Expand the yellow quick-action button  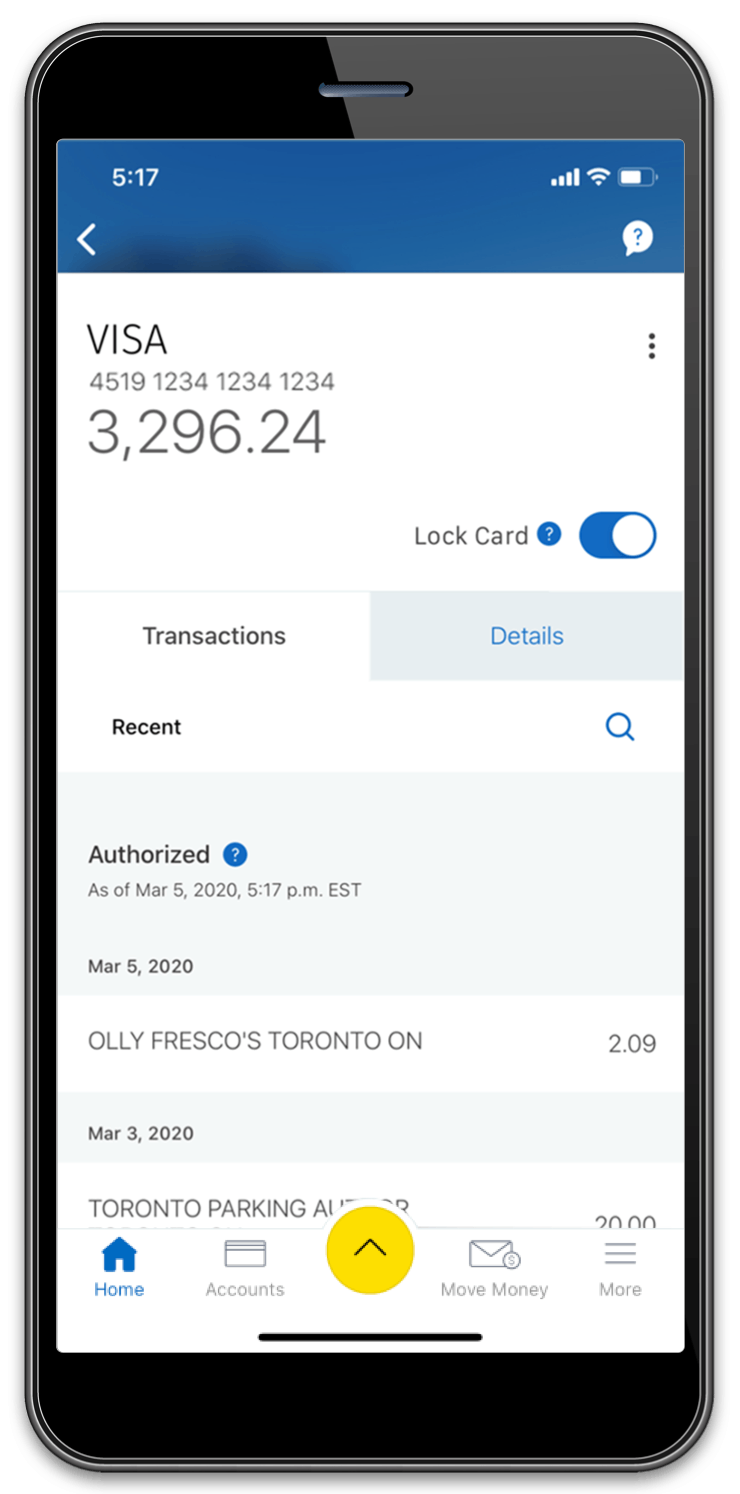click(370, 1248)
